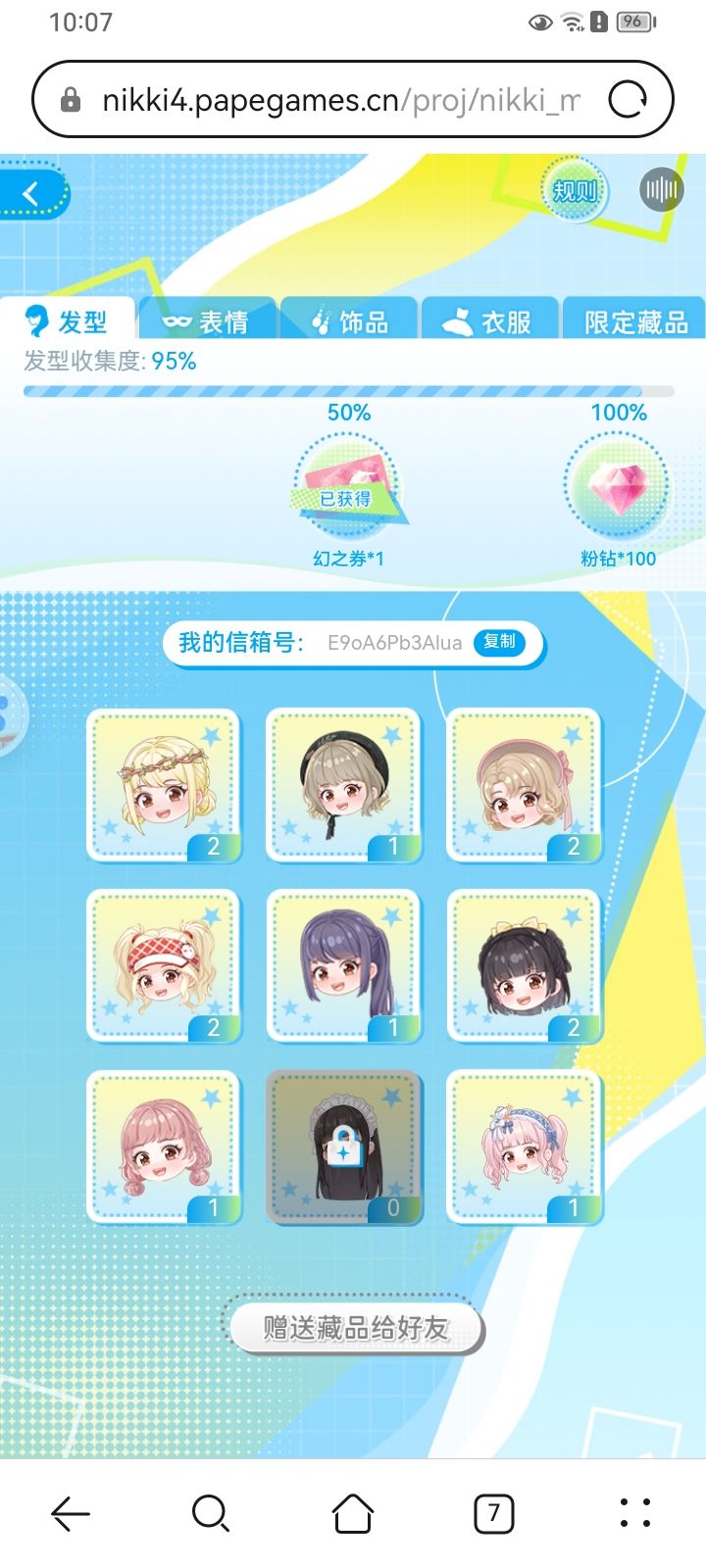Viewport: 706px width, 1568px height.
Task: Select the purple long-hair hairstyle thumbnail
Action: 343,965
